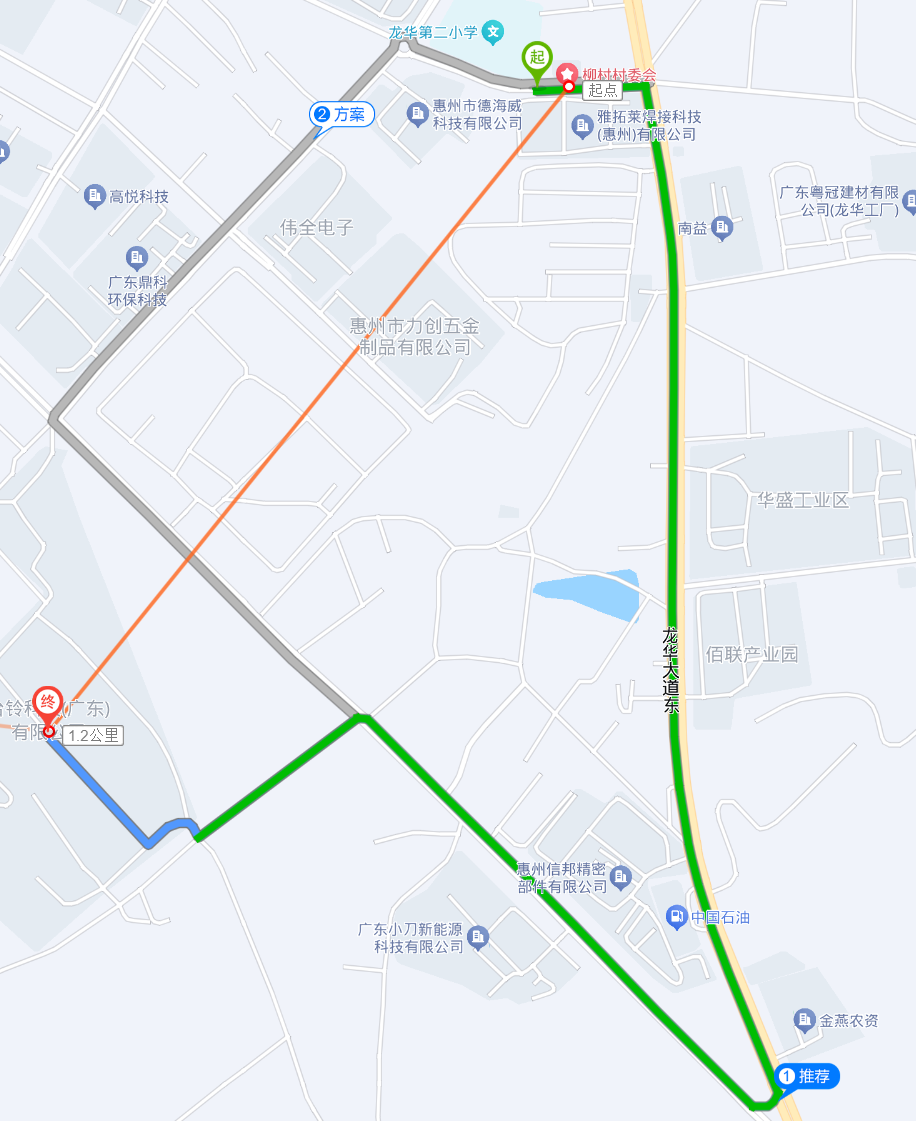Open 惠州市德海威科技有限公司 POI
The height and width of the screenshot is (1121, 916).
(x=417, y=114)
